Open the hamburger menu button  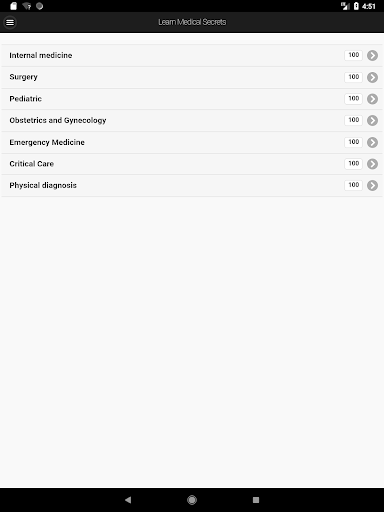(10, 22)
